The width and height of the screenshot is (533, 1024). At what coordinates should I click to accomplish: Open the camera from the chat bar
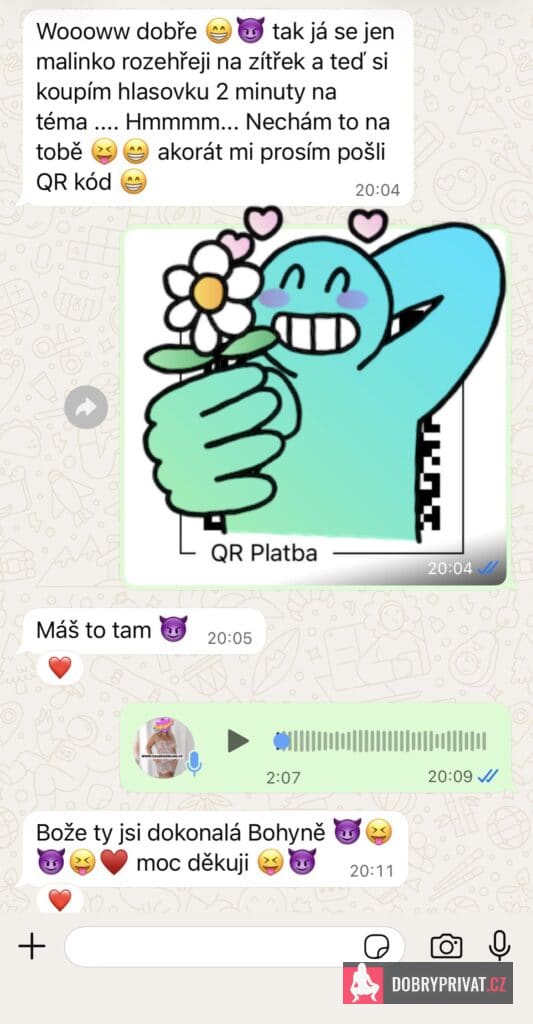click(x=446, y=946)
